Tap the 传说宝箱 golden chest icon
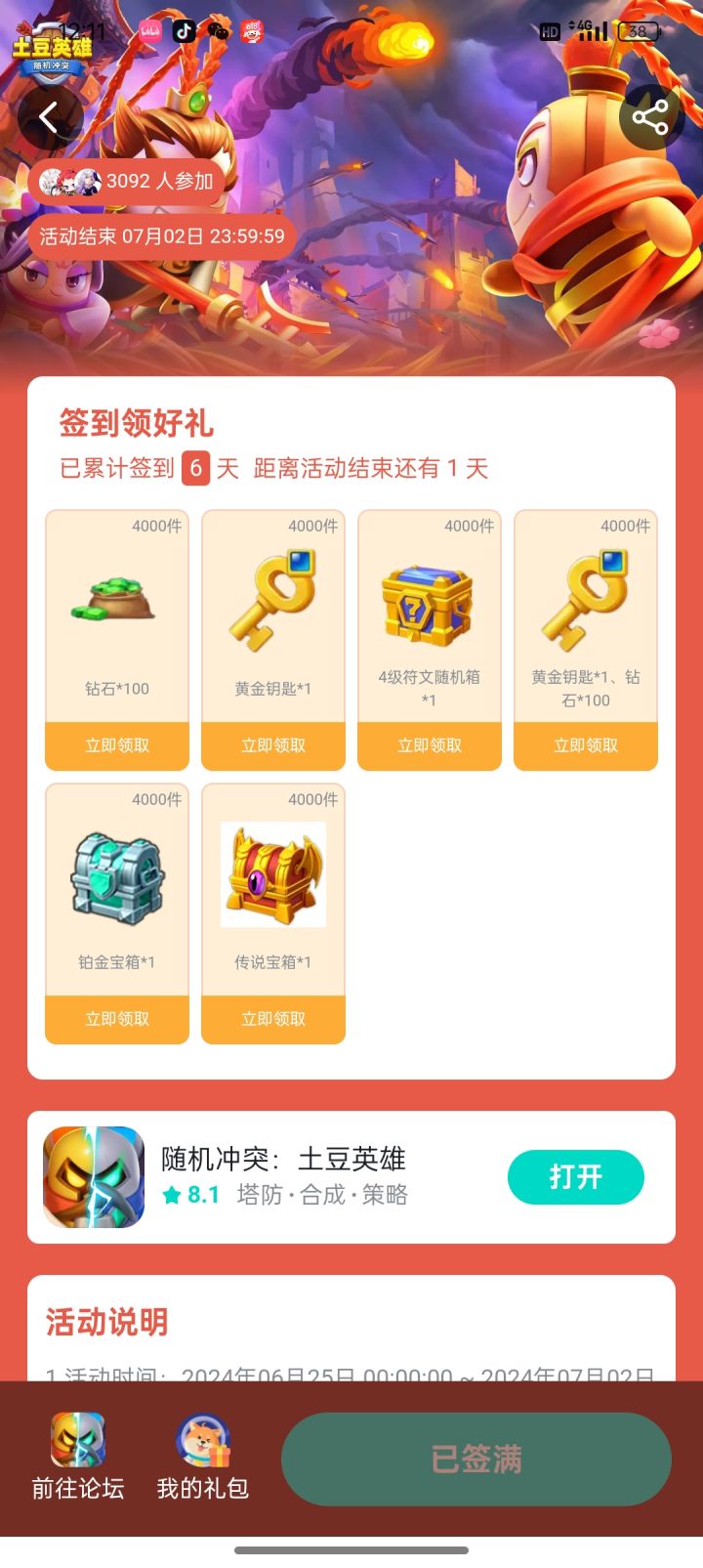This screenshot has height=1568, width=703. pos(272,874)
